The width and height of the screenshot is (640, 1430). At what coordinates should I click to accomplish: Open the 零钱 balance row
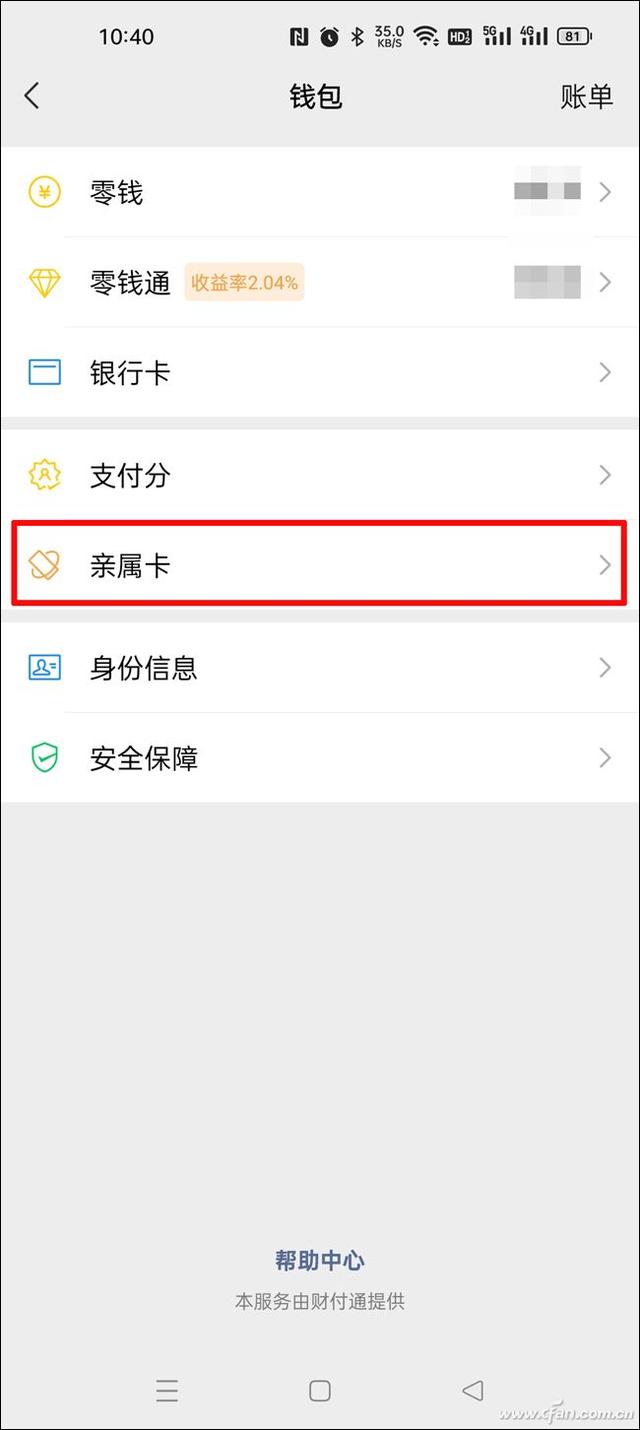coord(320,192)
